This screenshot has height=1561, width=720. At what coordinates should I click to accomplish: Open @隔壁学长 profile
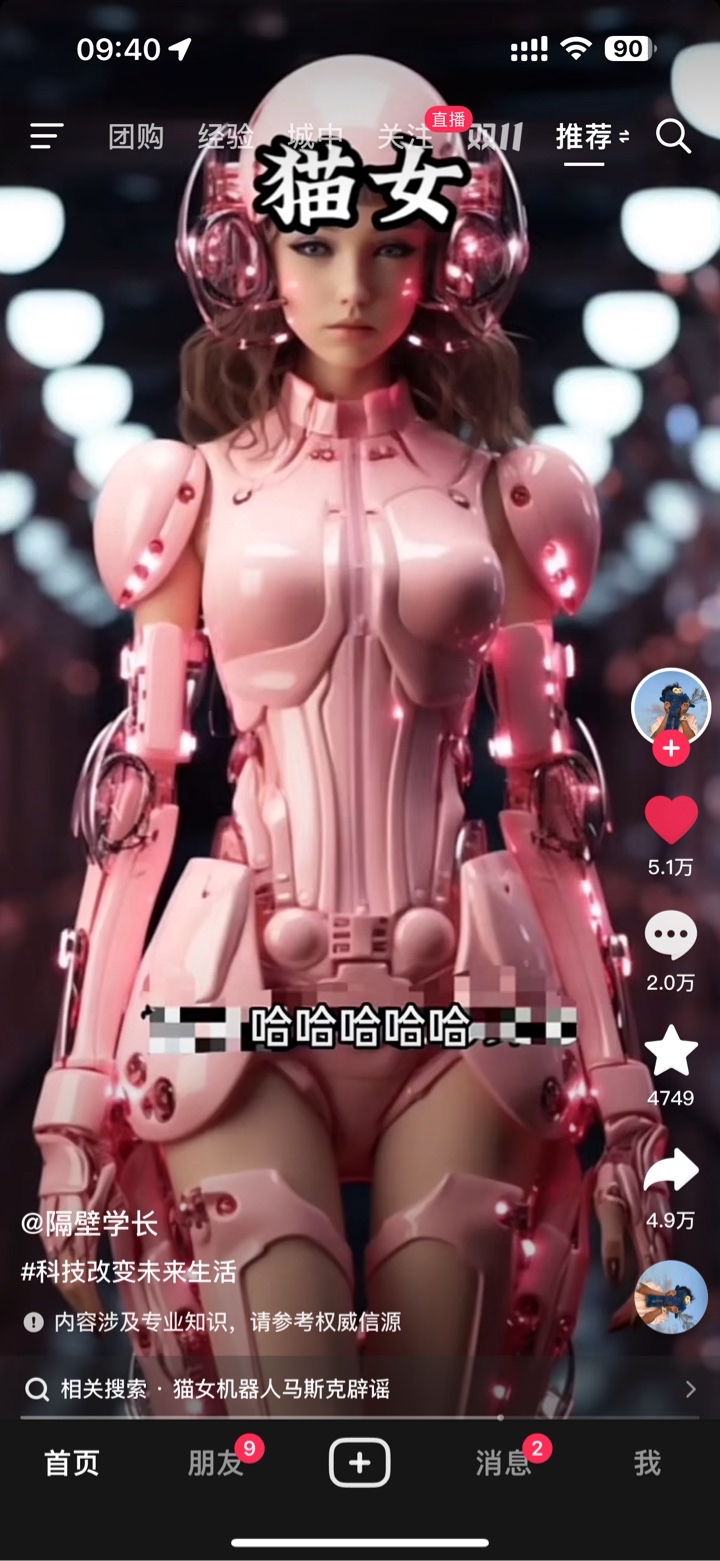[89, 1223]
